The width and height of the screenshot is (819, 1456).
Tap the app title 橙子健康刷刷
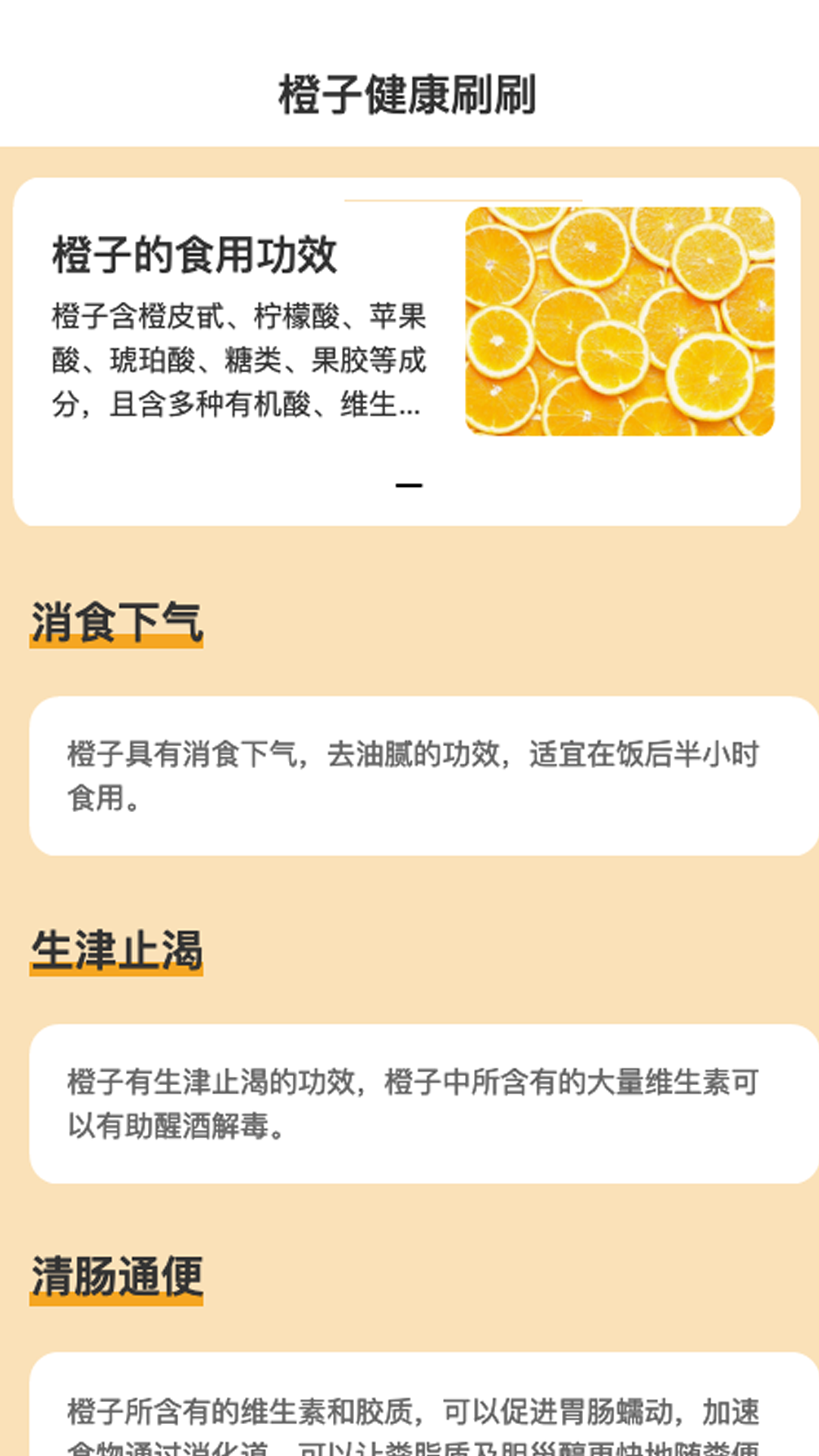click(409, 91)
